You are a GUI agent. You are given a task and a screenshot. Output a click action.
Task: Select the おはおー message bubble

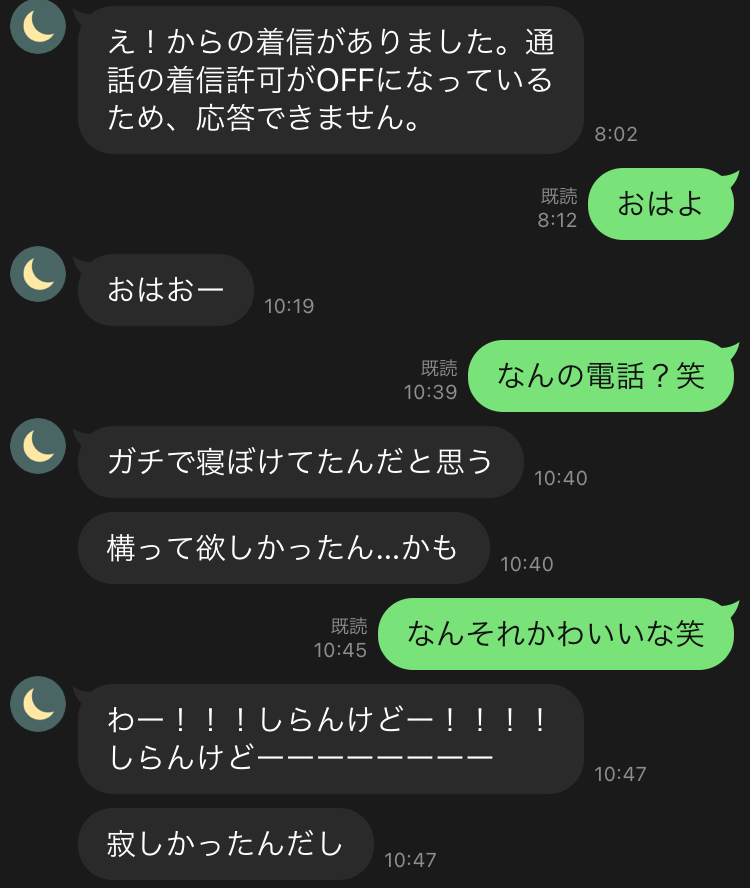pyautogui.click(x=165, y=291)
